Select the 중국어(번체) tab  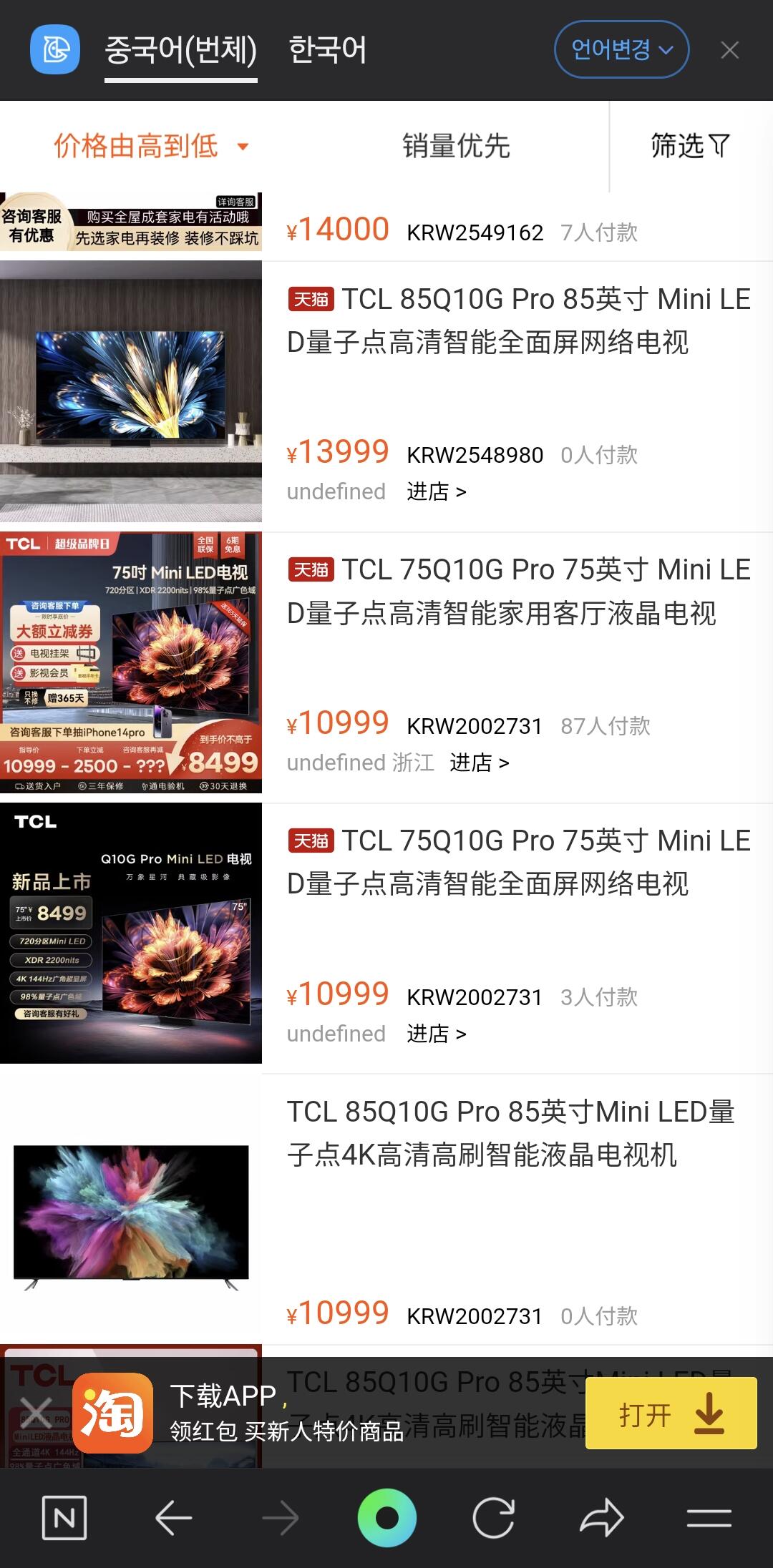(x=180, y=50)
